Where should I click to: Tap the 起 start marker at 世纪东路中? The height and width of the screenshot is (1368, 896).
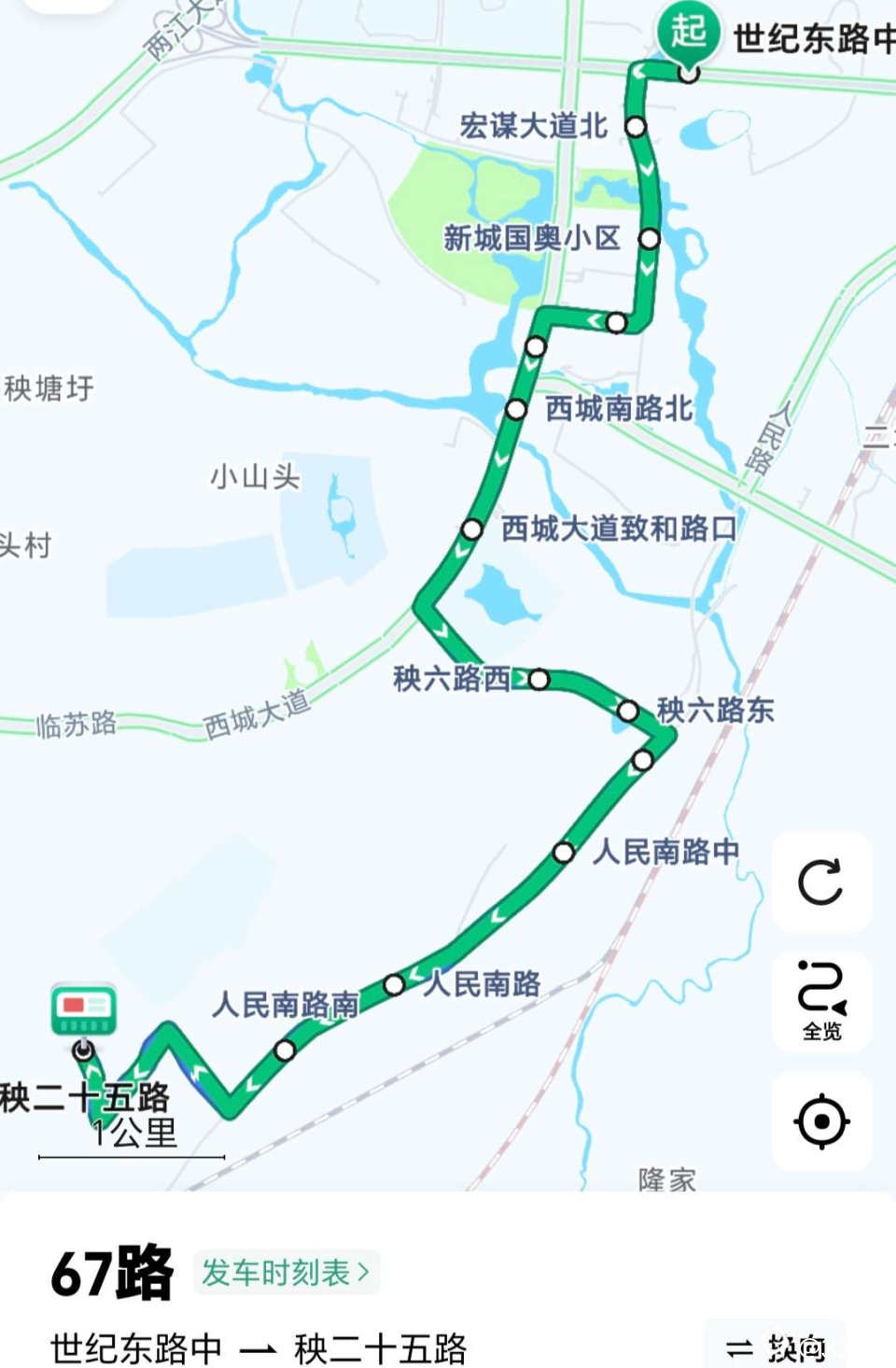pyautogui.click(x=688, y=33)
